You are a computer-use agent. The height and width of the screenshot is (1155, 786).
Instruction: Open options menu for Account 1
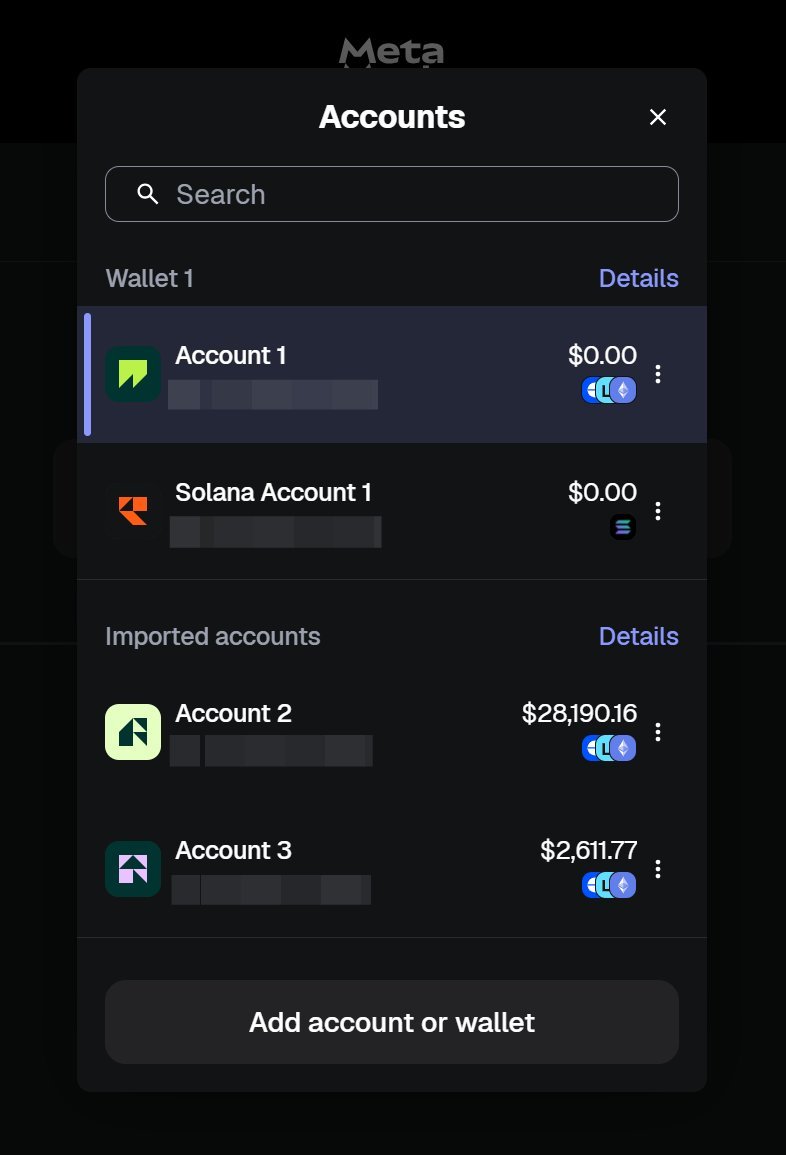(x=658, y=374)
